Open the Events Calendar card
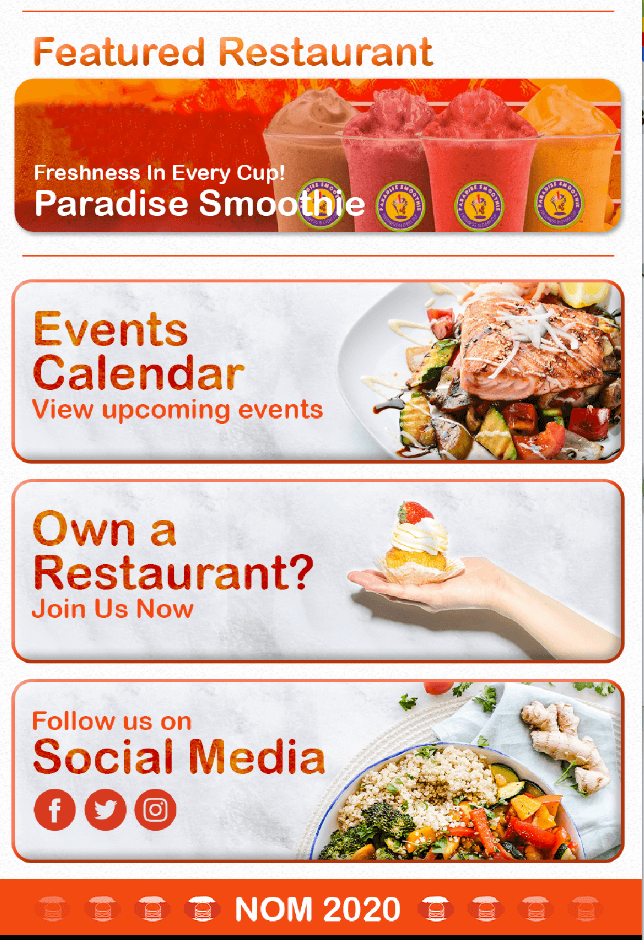Image resolution: width=644 pixels, height=940 pixels. pos(318,371)
